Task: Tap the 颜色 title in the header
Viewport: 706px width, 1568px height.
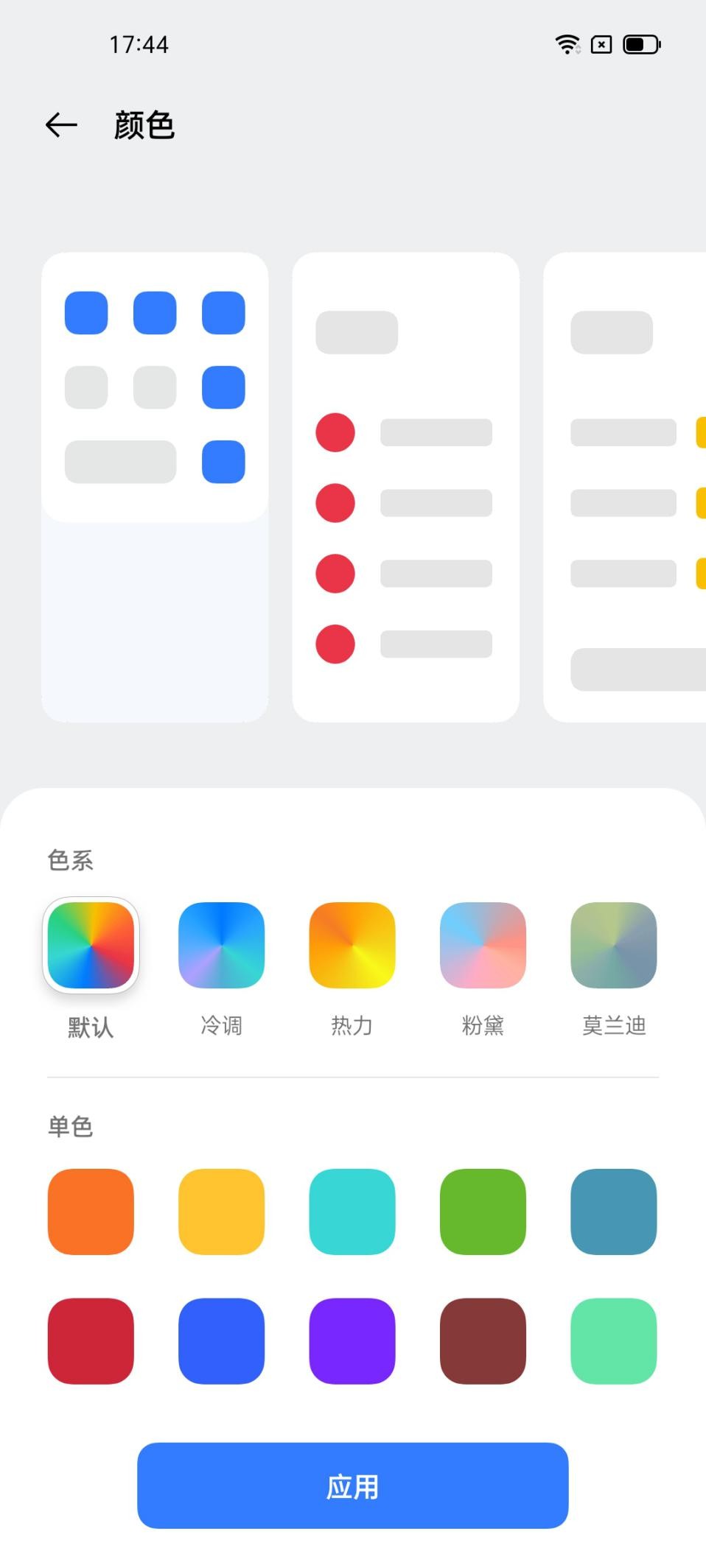Action: click(144, 126)
